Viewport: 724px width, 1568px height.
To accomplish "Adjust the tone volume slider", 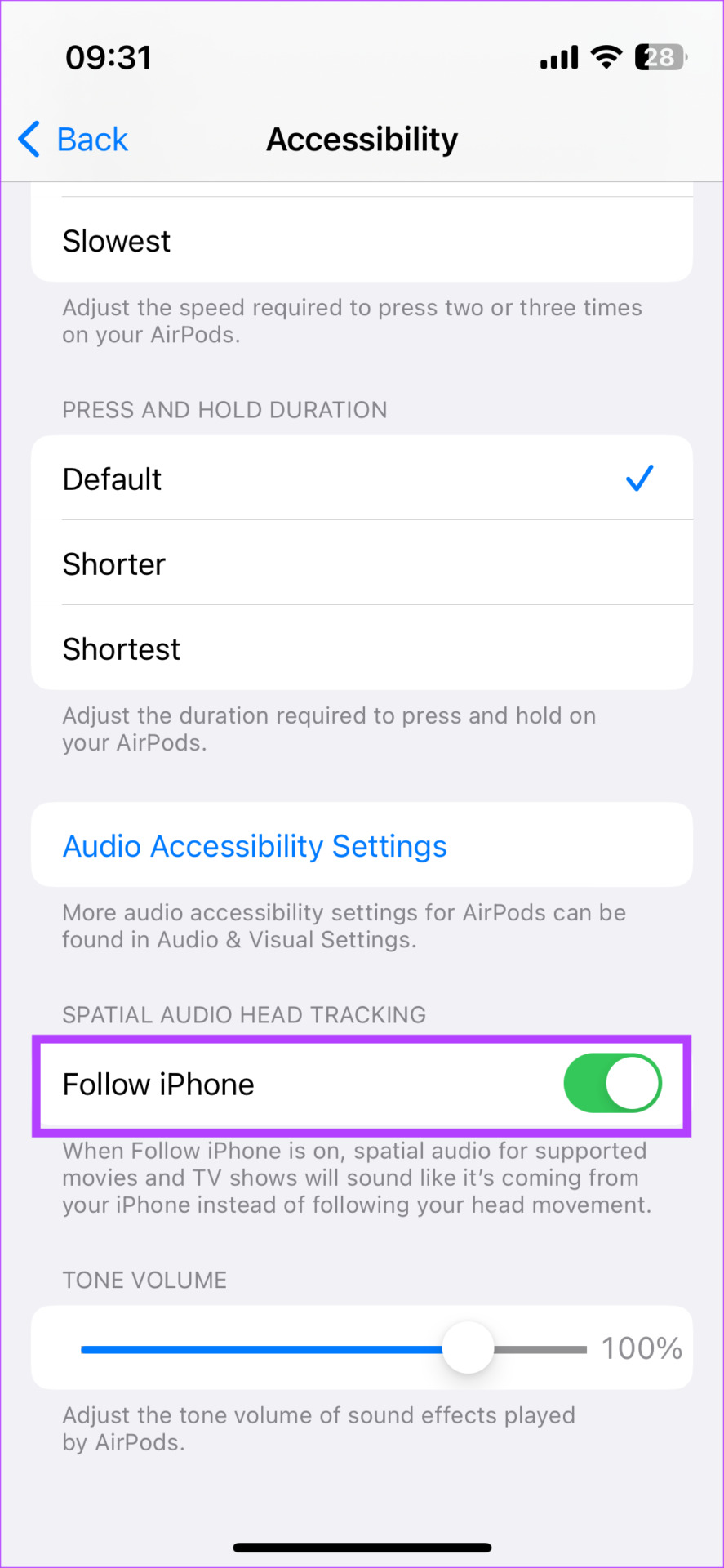I will 468,1347.
